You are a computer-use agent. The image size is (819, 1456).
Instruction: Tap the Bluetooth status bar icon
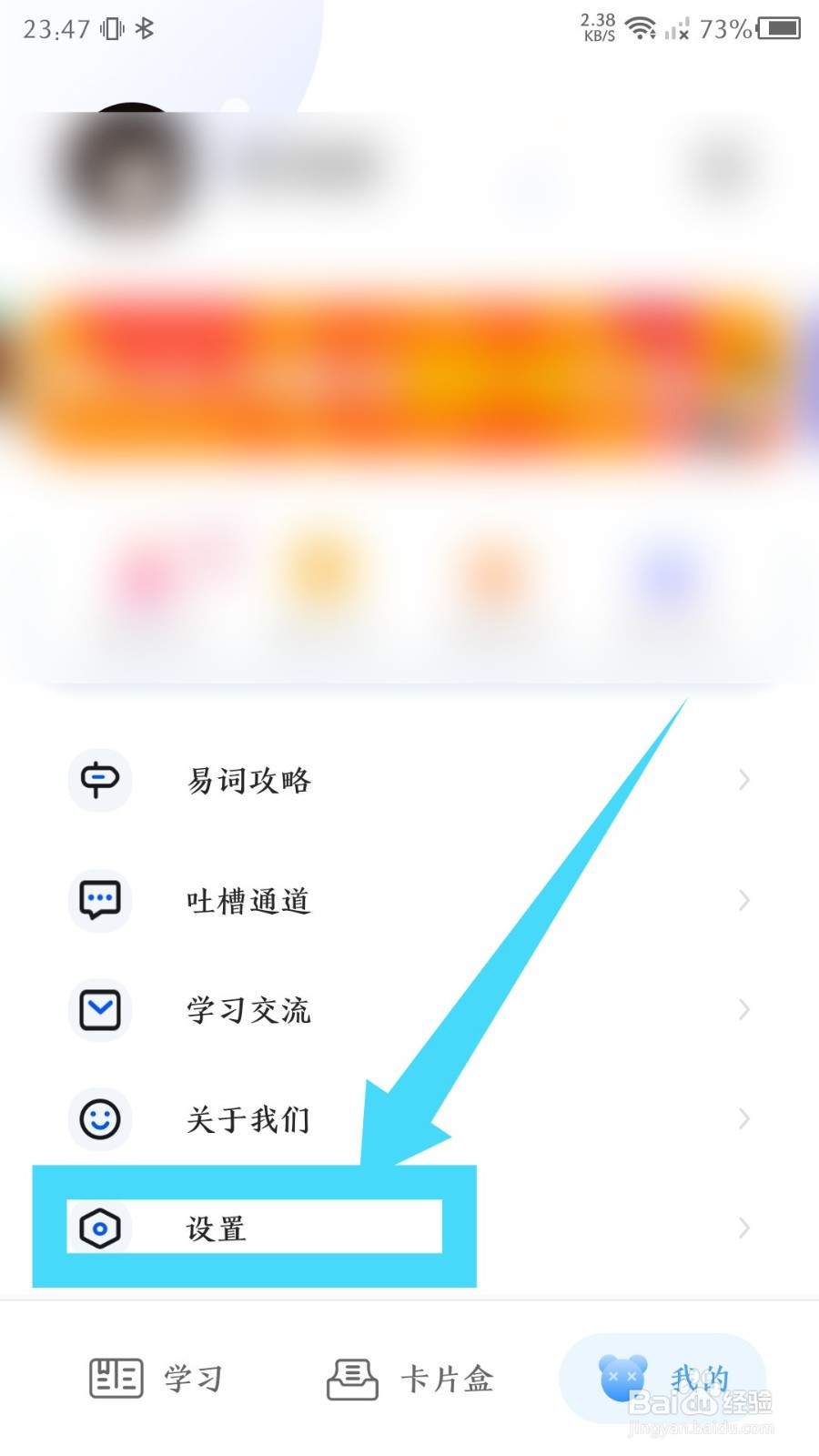(143, 30)
